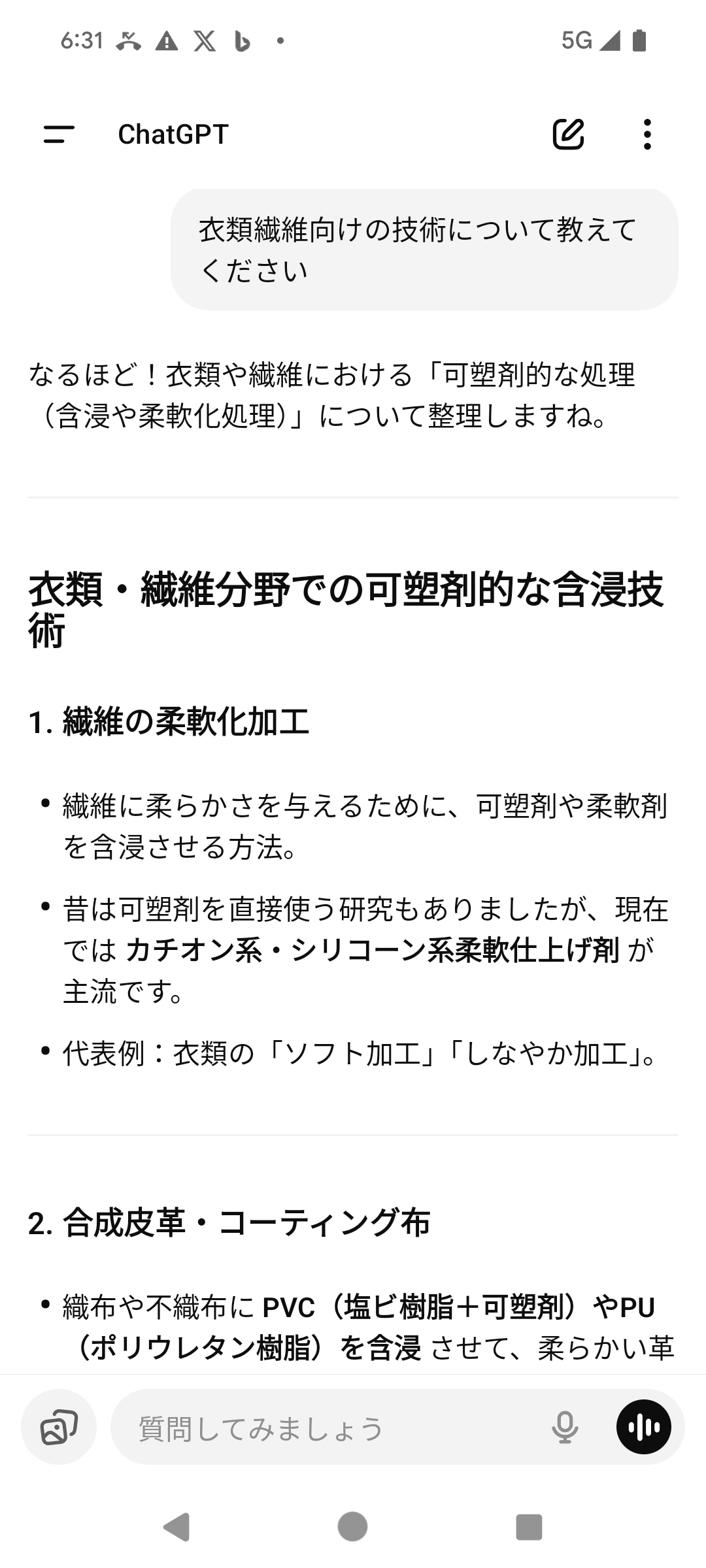Start a new chat
The image size is (706, 1568).
pyautogui.click(x=567, y=135)
